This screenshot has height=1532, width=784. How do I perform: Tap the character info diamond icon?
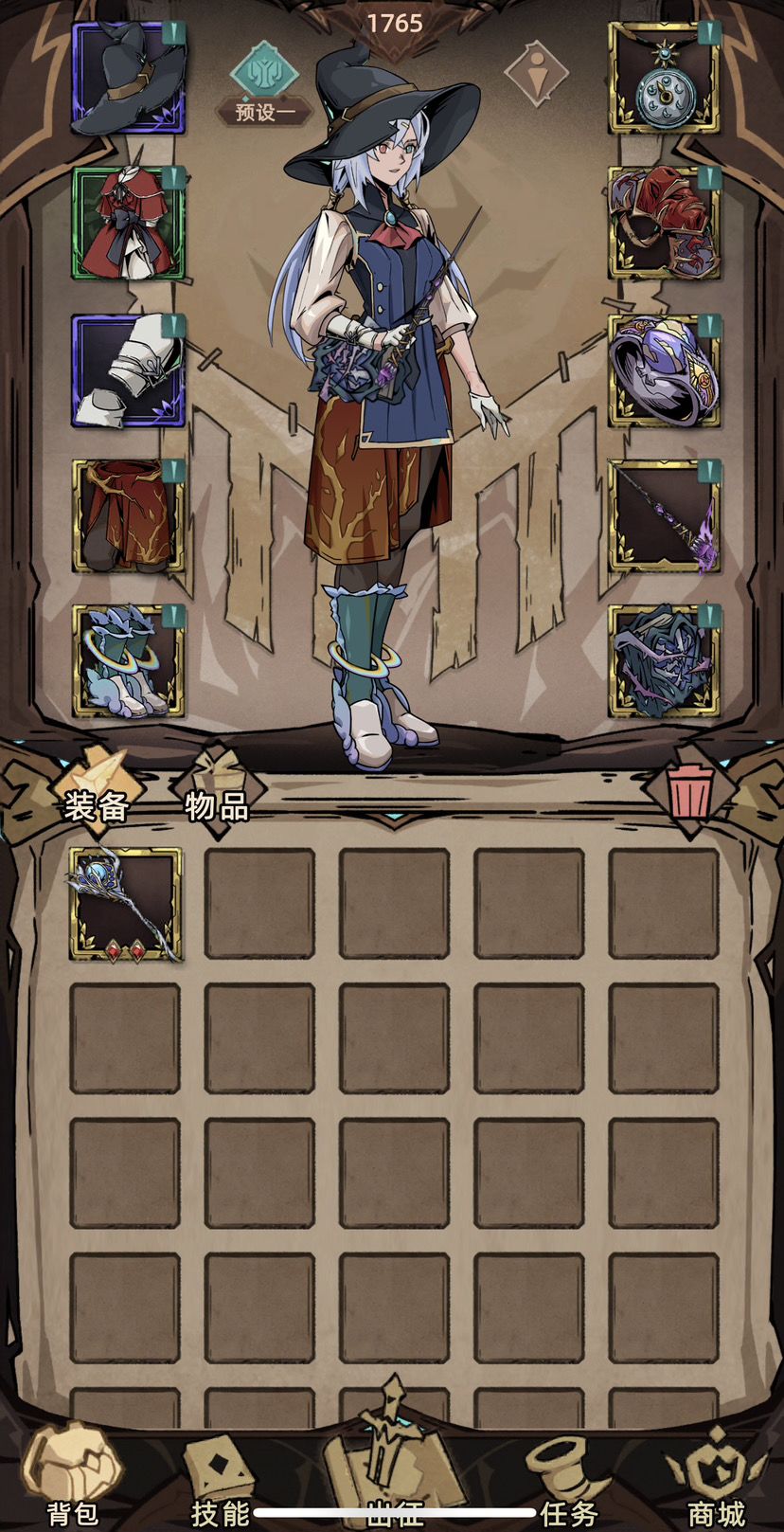(536, 74)
